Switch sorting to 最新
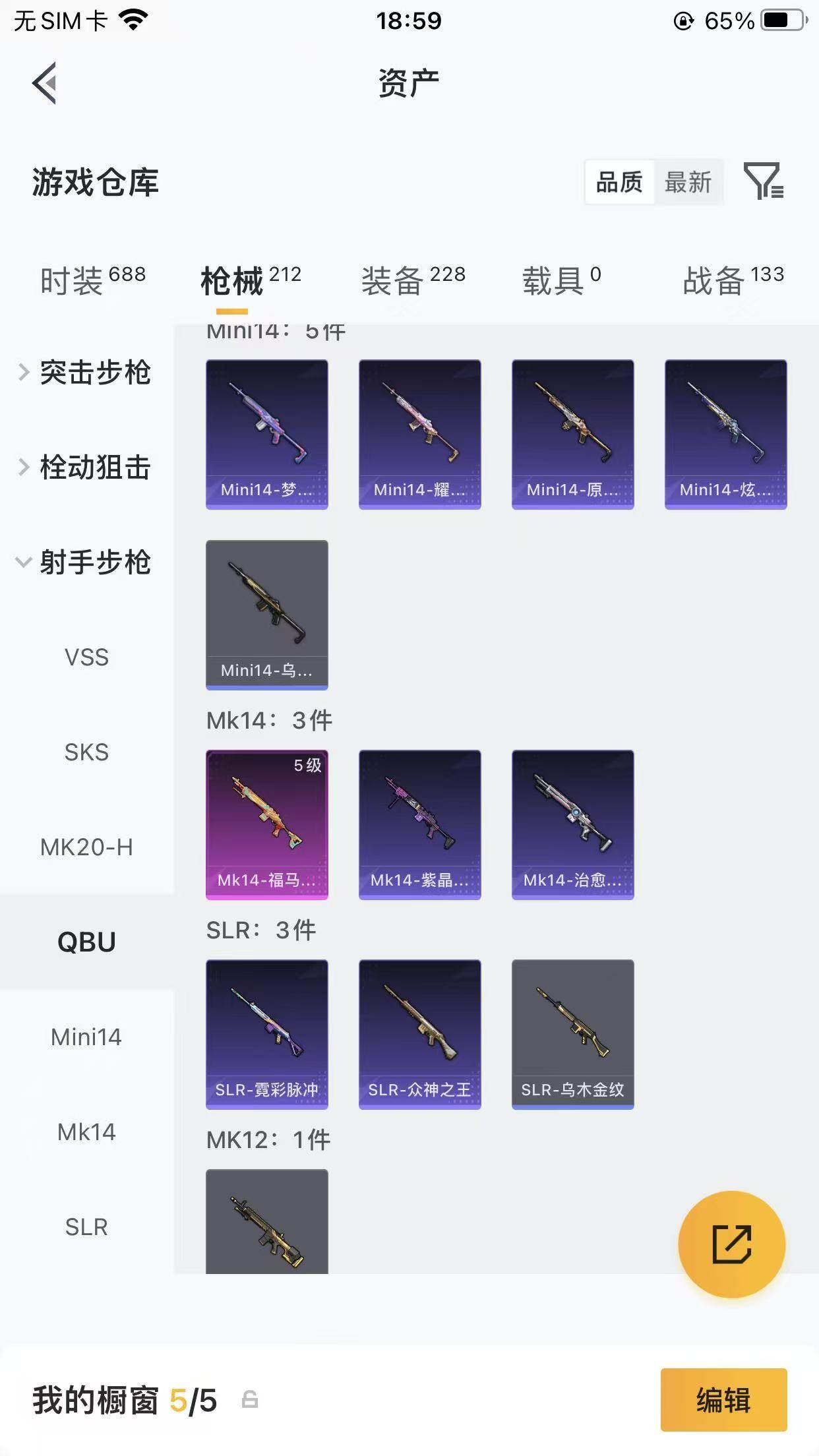This screenshot has width=819, height=1456. [688, 183]
